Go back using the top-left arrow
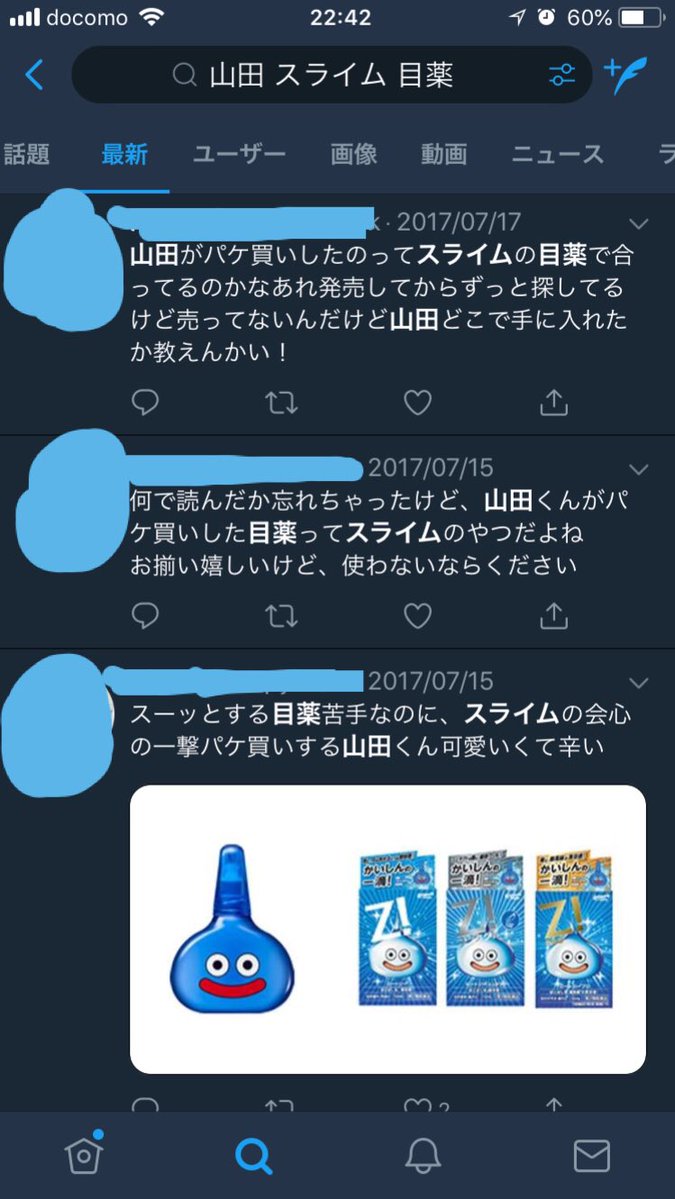This screenshot has width=675, height=1199. 35,75
